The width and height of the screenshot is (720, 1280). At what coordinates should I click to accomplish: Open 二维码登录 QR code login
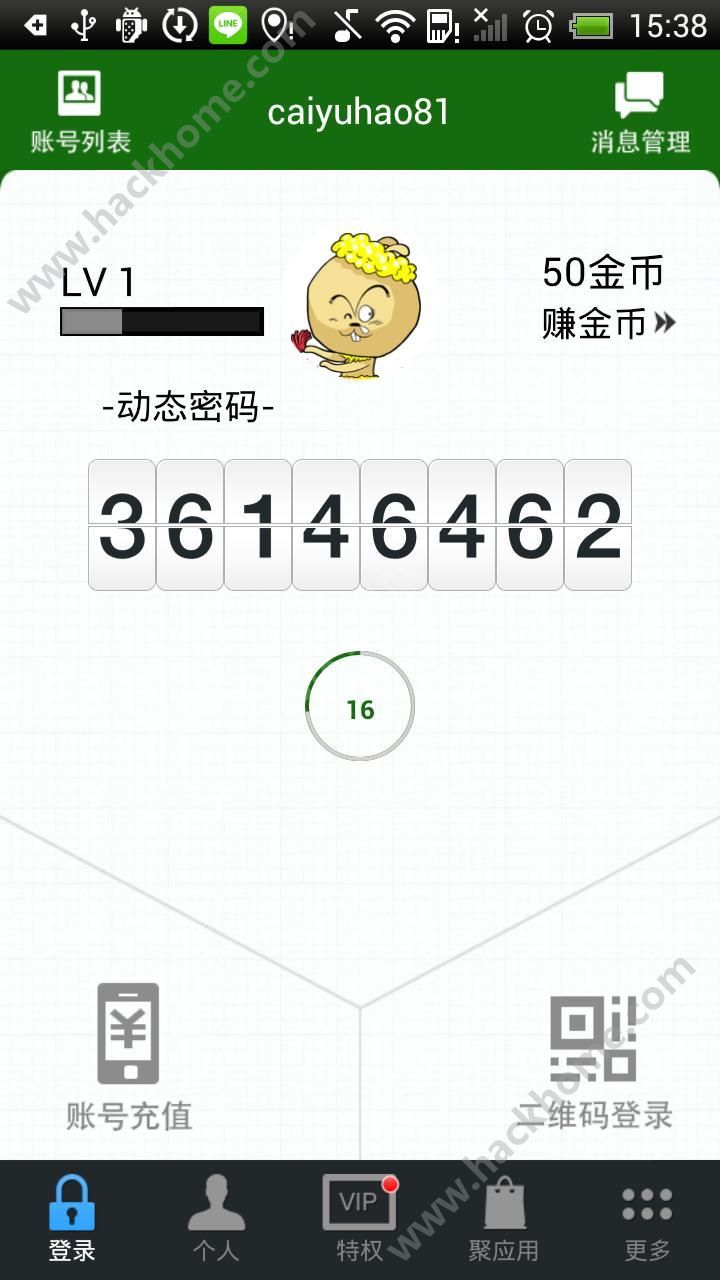click(594, 1062)
